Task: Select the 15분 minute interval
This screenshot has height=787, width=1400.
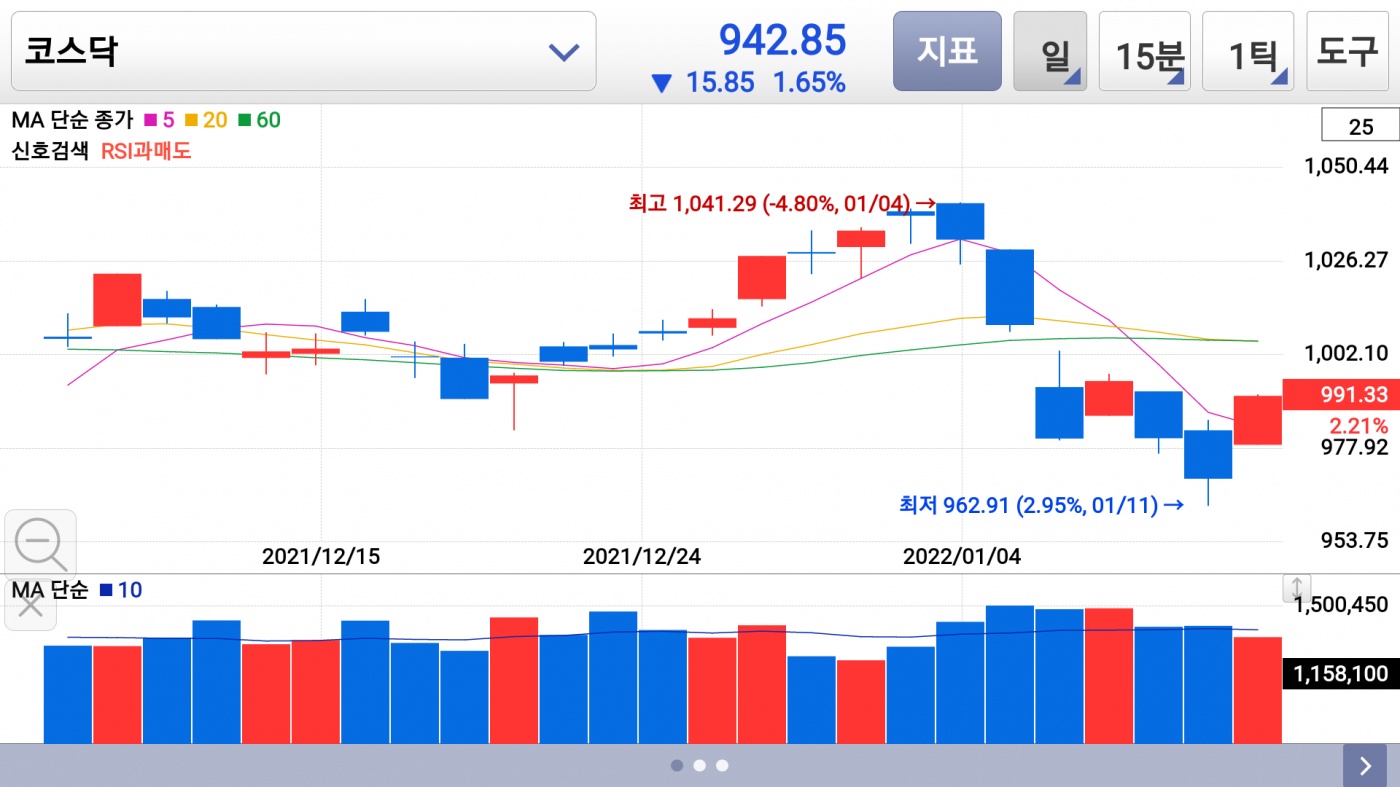Action: coord(1145,52)
